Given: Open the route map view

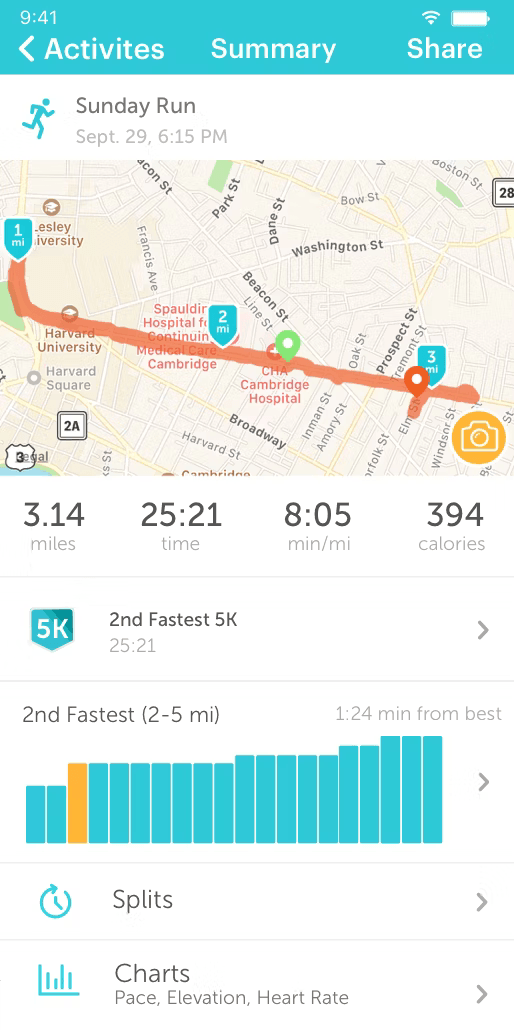Looking at the screenshot, I should pos(257,318).
